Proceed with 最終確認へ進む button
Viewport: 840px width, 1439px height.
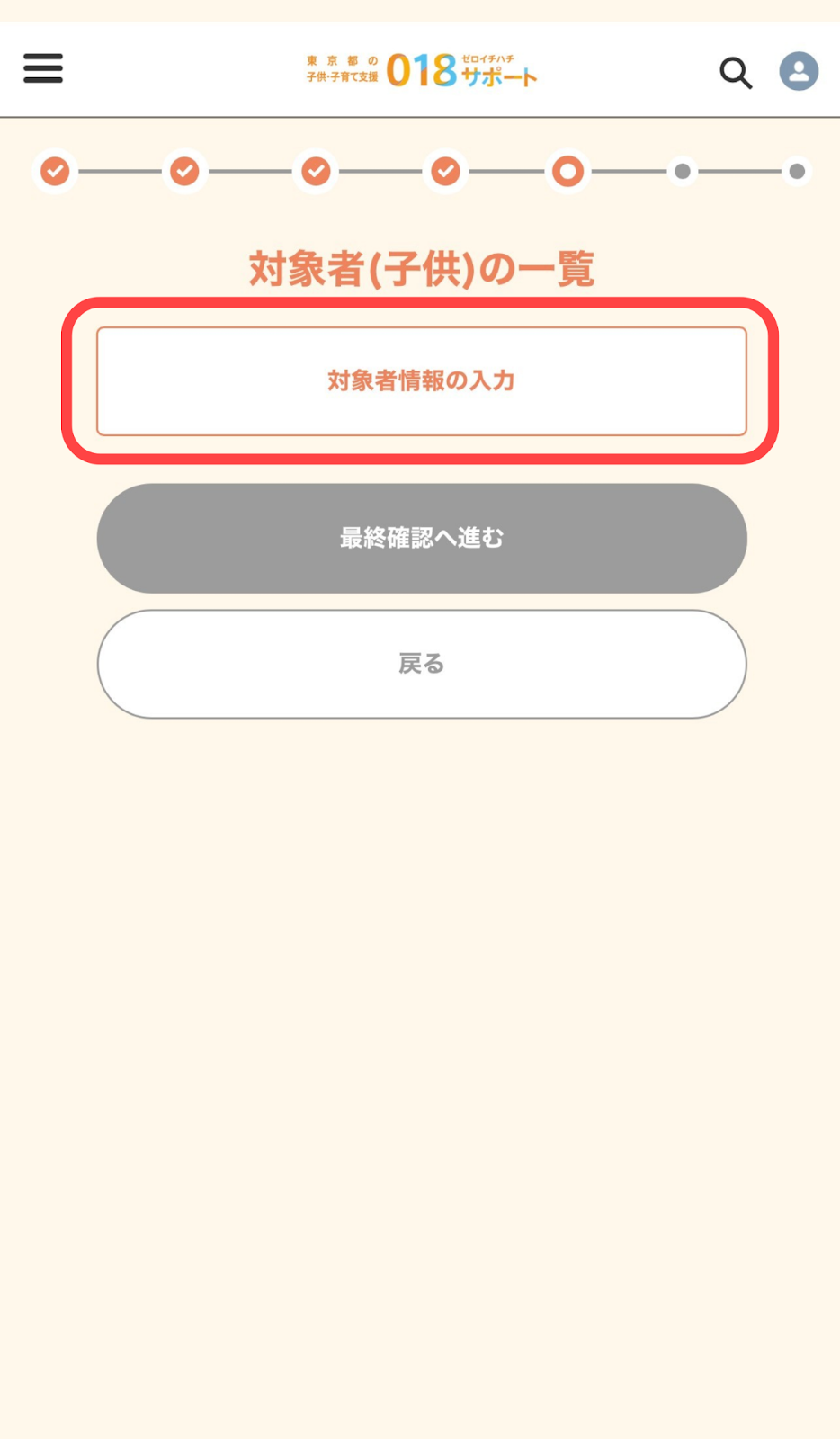pos(421,538)
